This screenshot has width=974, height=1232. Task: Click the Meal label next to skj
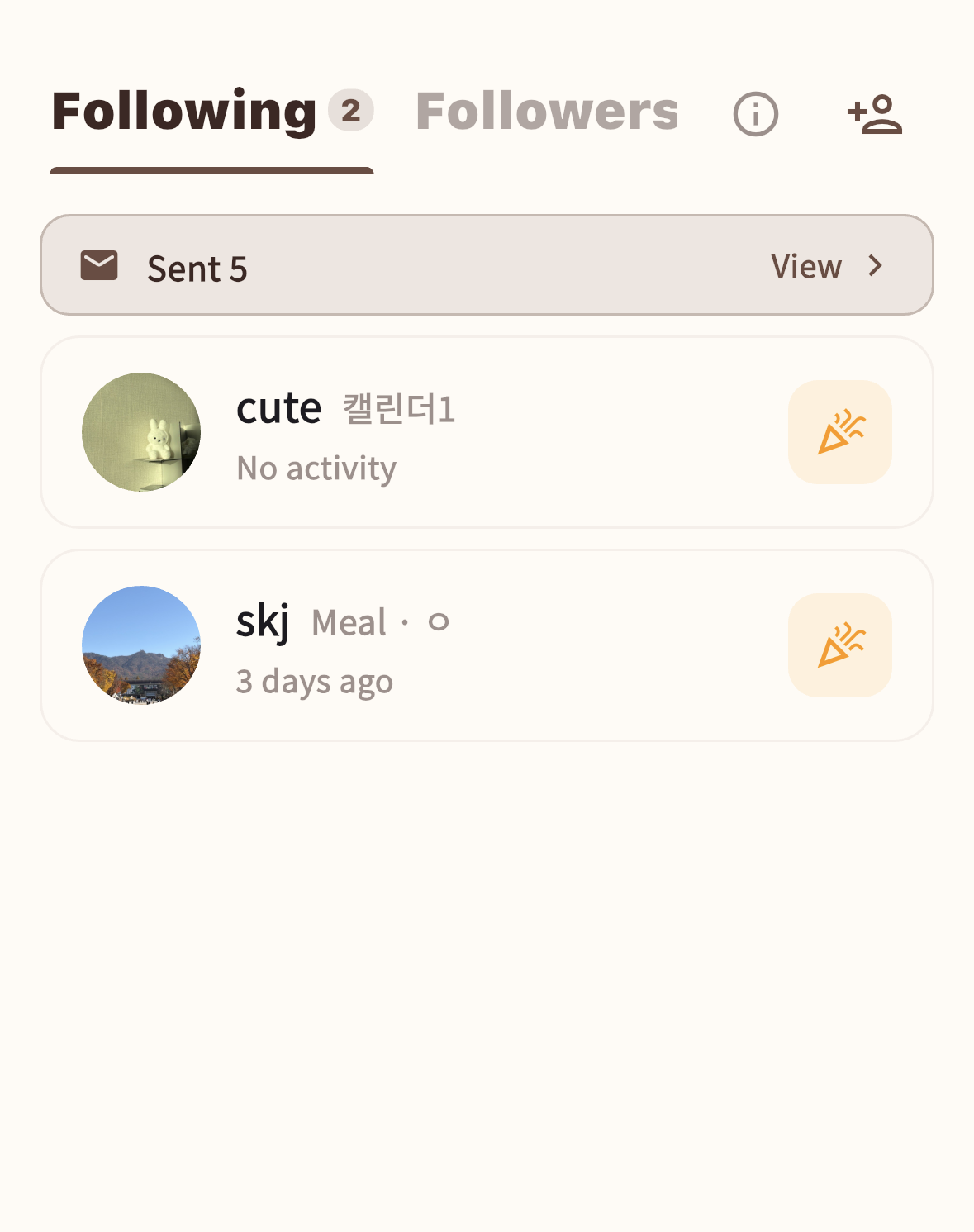coord(349,622)
